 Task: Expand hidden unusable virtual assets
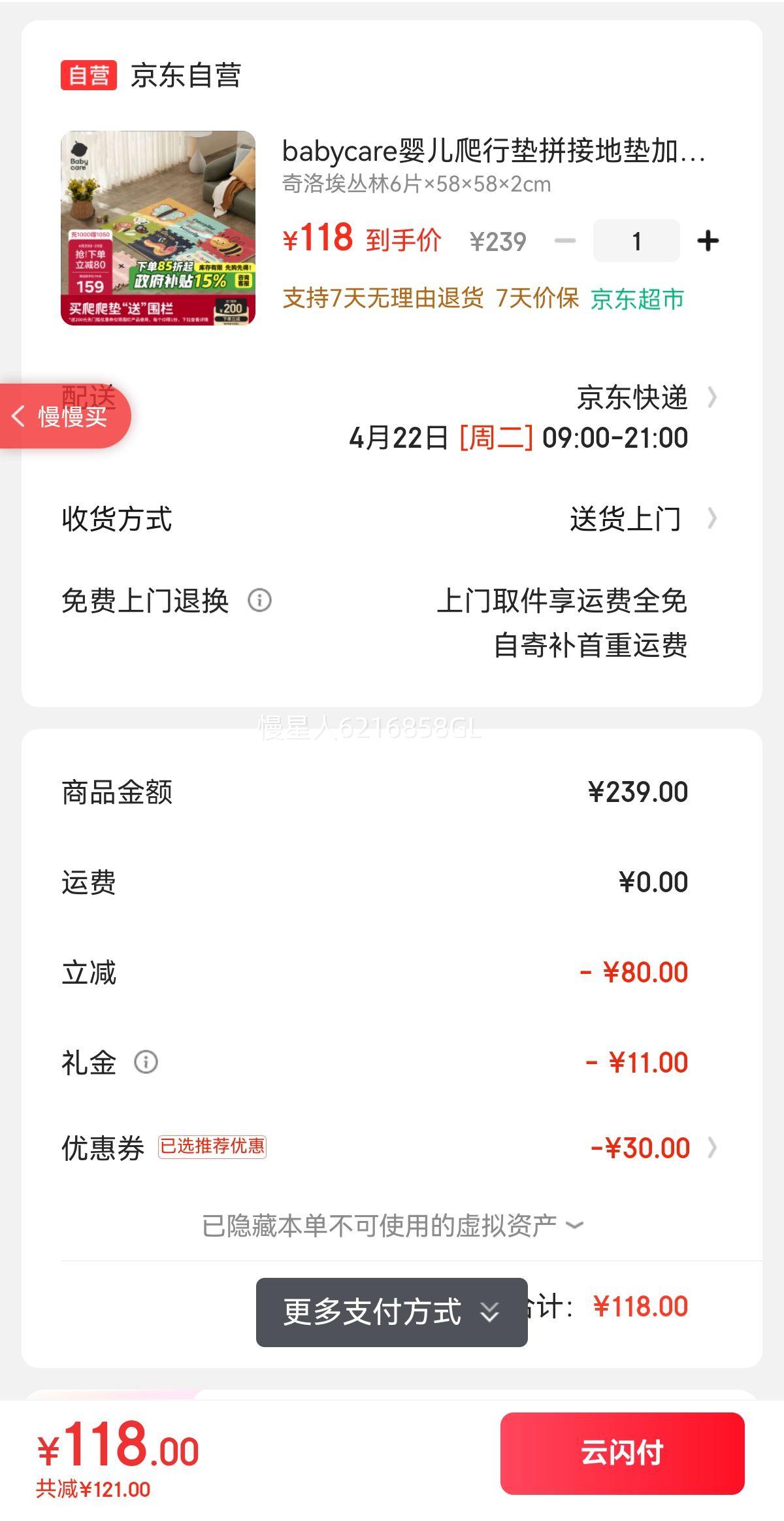pyautogui.click(x=392, y=1226)
